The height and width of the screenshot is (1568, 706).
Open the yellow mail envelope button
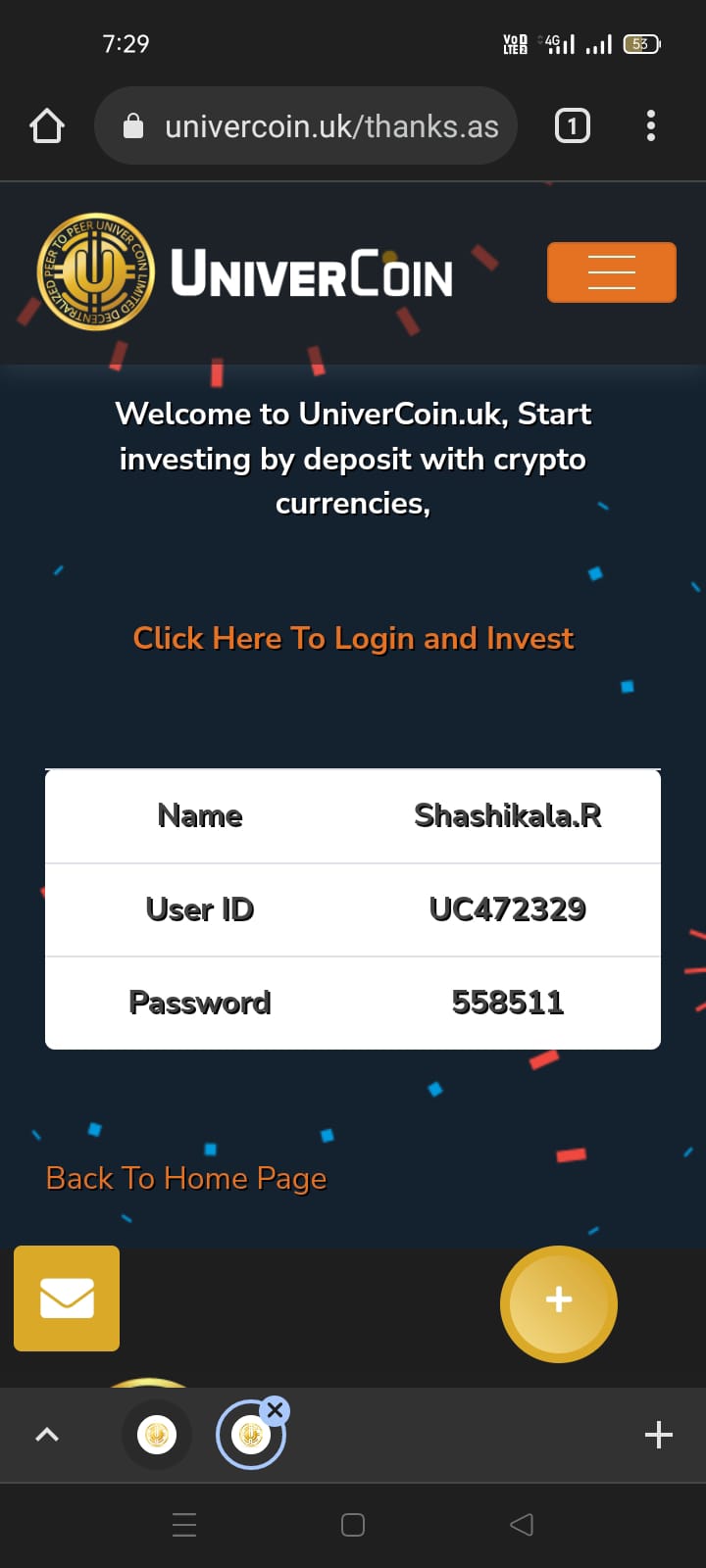pos(67,1298)
